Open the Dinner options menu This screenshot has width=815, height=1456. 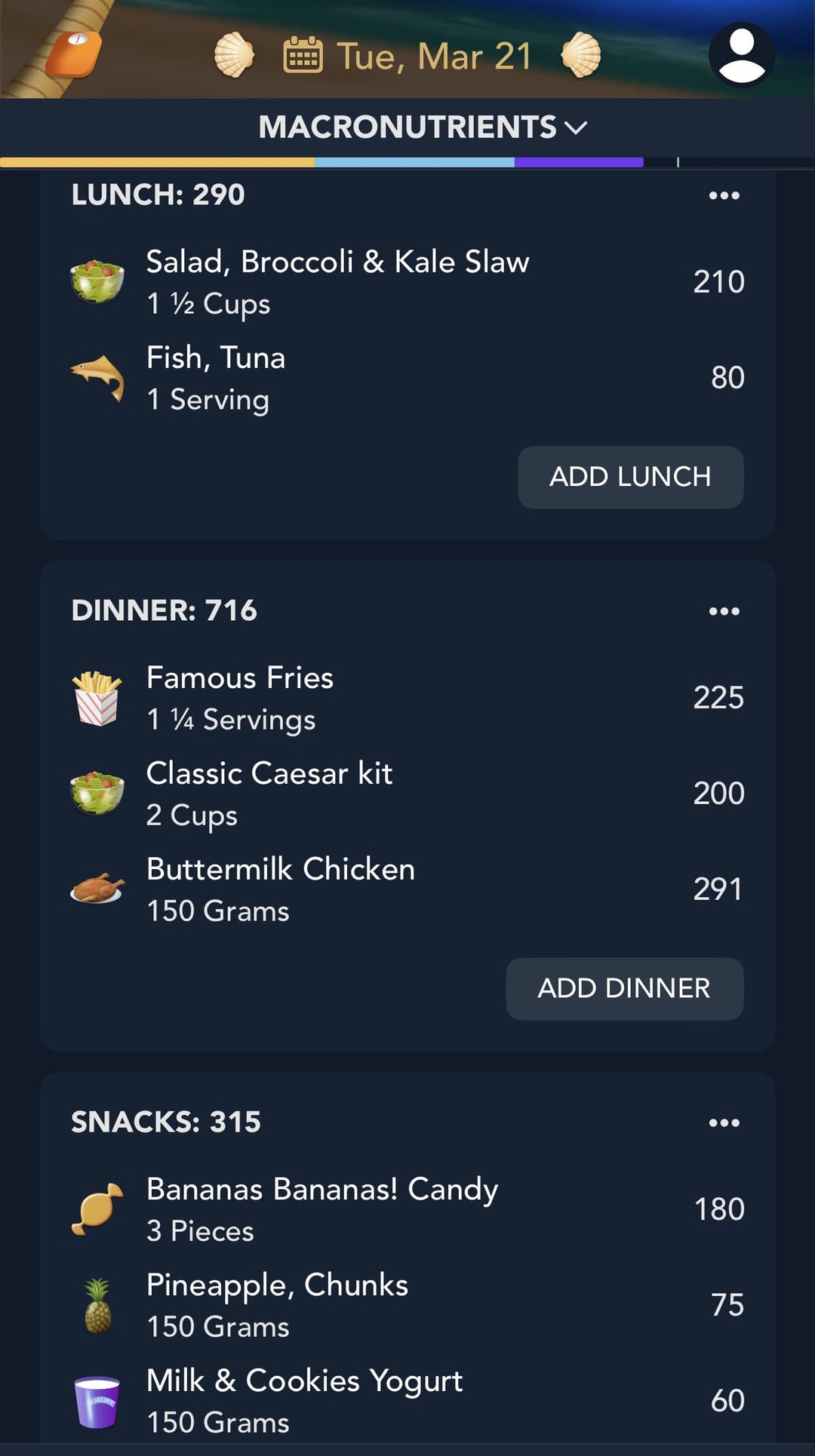[724, 611]
